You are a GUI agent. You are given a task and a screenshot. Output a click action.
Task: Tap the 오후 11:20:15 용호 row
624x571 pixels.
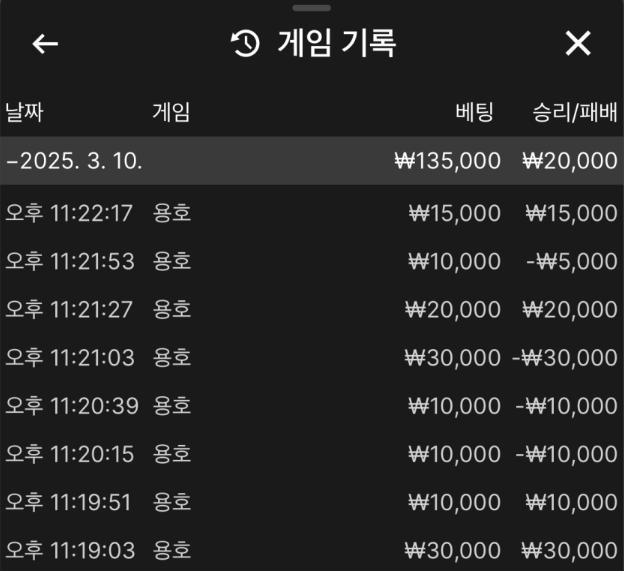pyautogui.click(x=311, y=453)
